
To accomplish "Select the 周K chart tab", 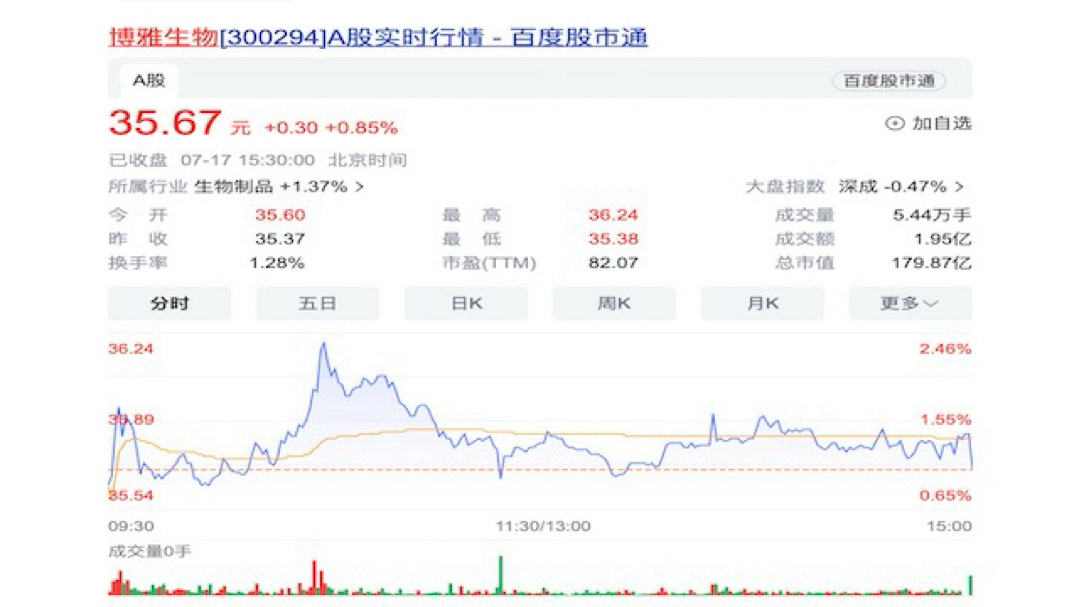I will click(614, 304).
